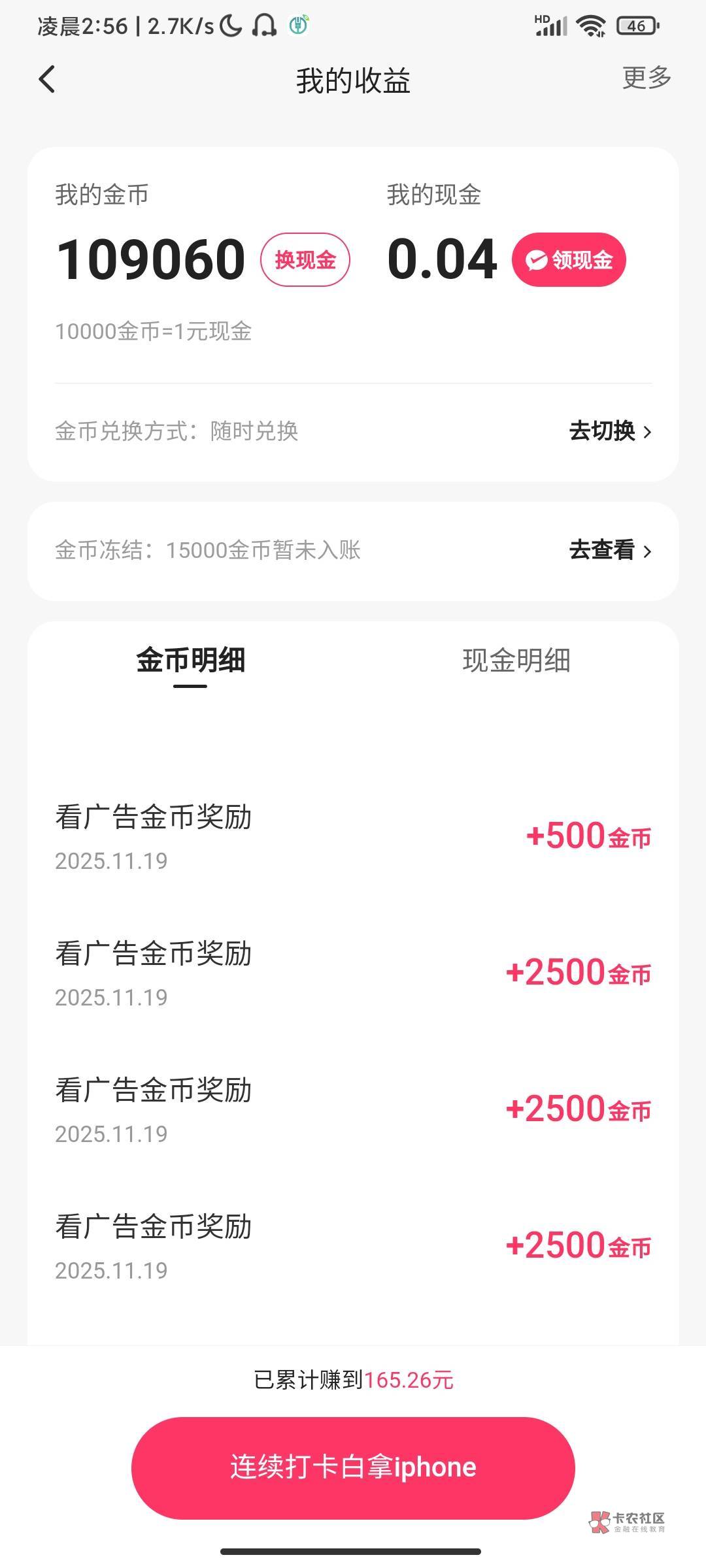The height and width of the screenshot is (1568, 706).
Task: Go back using the top-left arrow
Action: click(x=47, y=80)
